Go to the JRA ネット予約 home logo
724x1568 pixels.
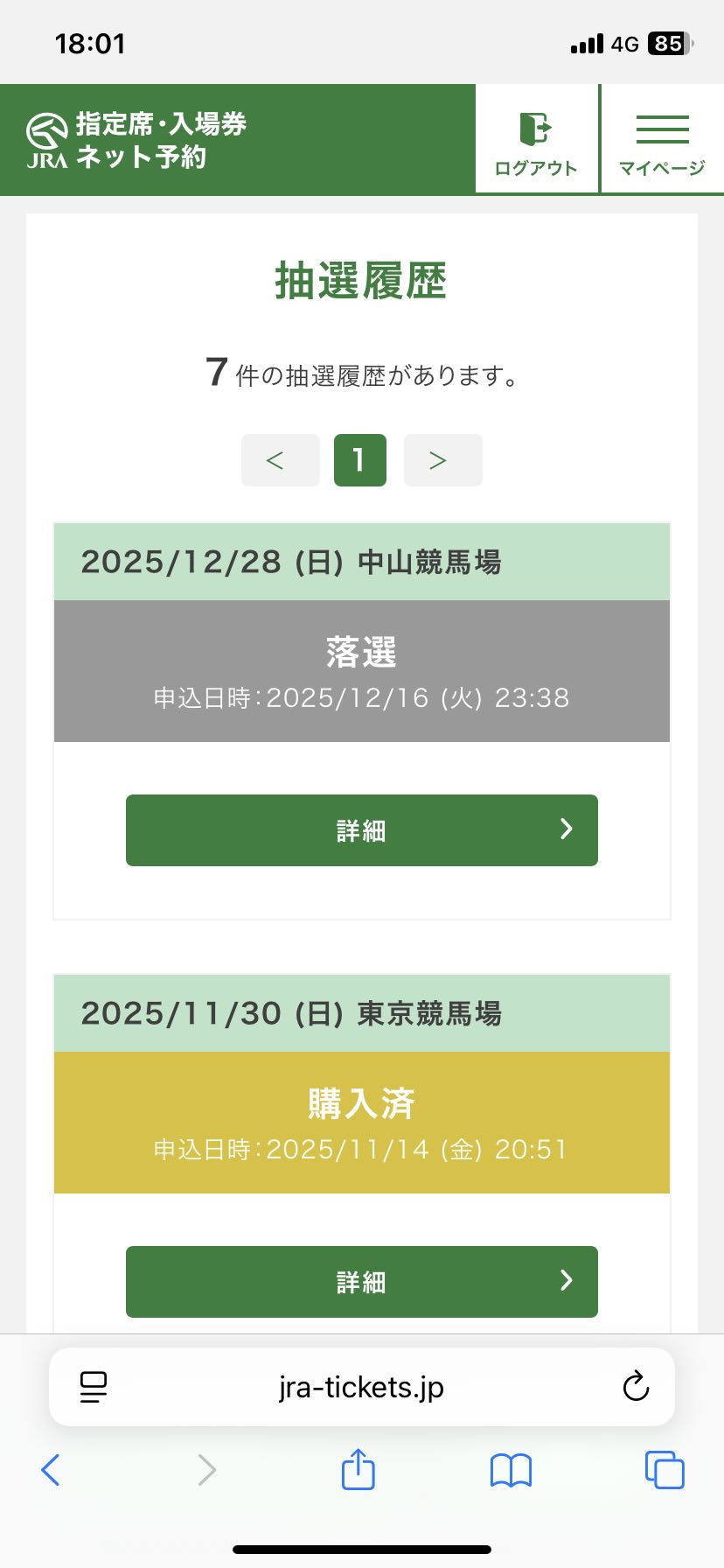[x=137, y=140]
